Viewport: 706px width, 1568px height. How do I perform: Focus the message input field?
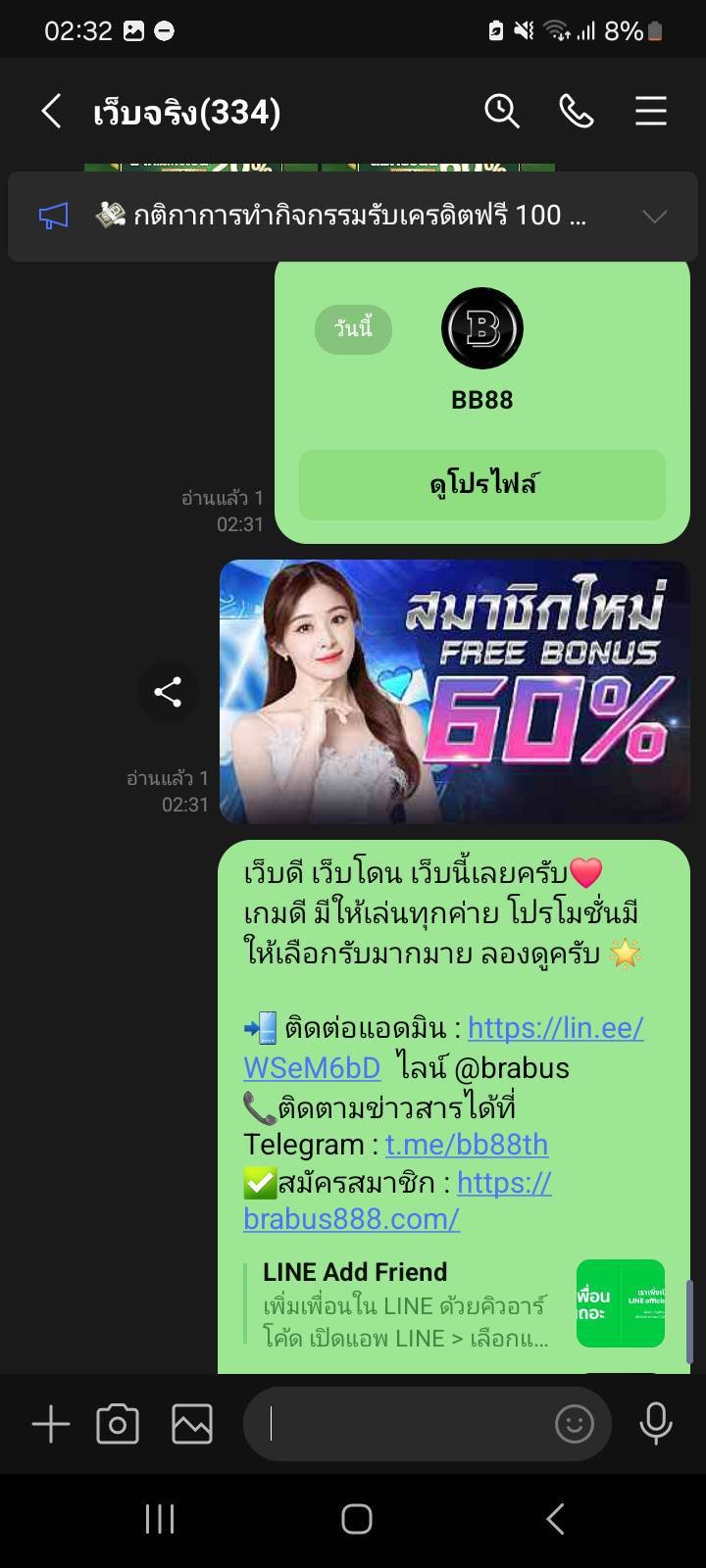pyautogui.click(x=402, y=1424)
